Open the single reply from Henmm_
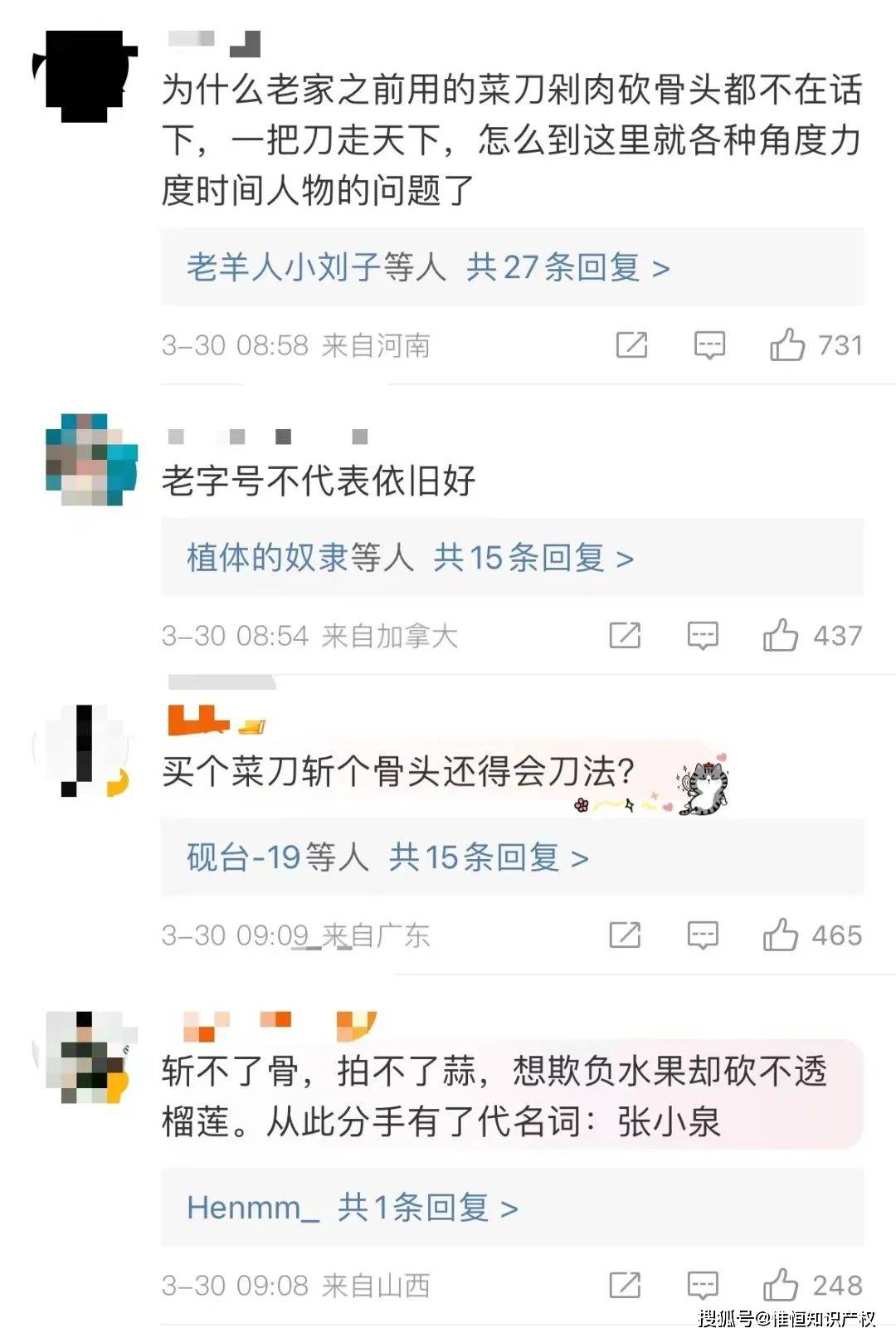The image size is (896, 1338). click(x=353, y=1208)
